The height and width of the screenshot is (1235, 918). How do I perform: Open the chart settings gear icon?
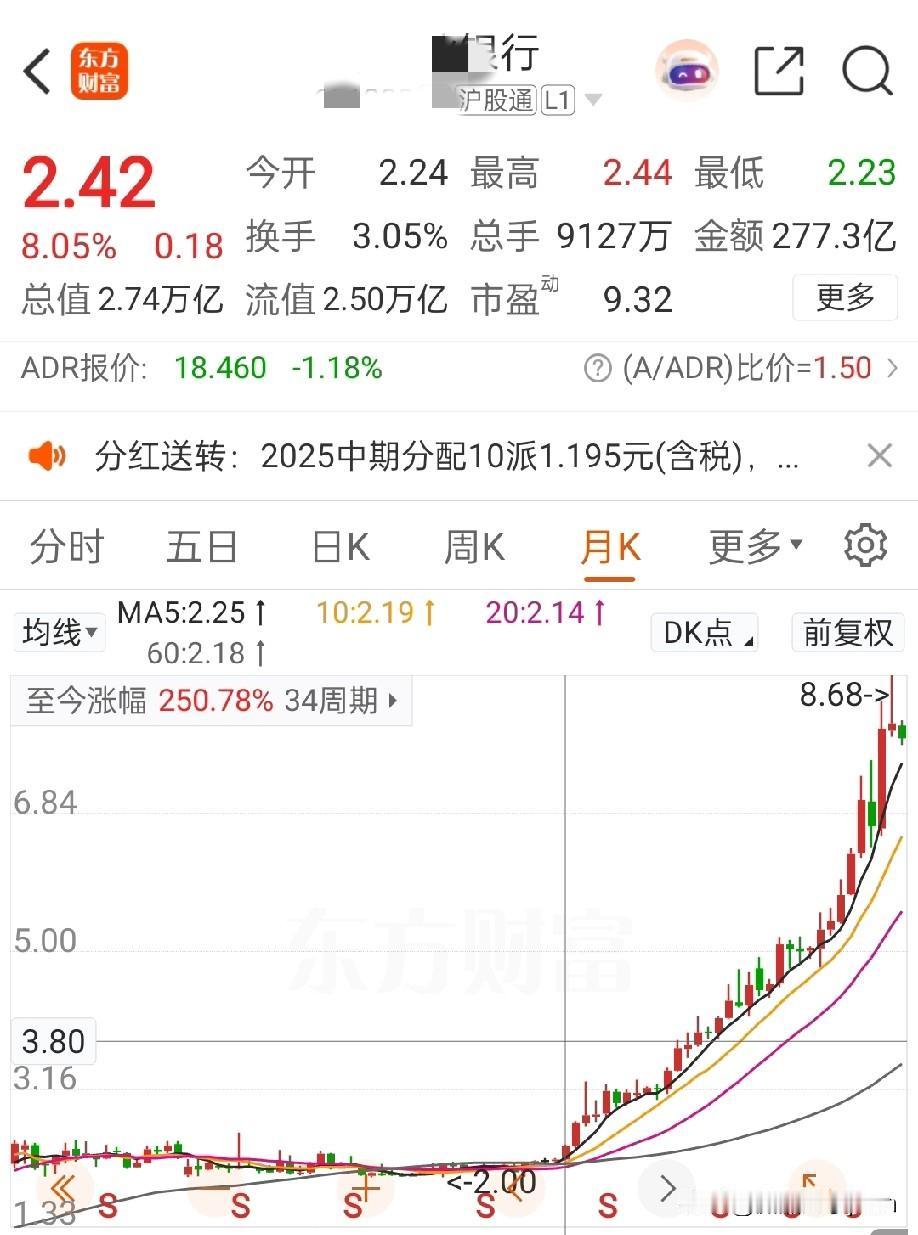pos(864,545)
